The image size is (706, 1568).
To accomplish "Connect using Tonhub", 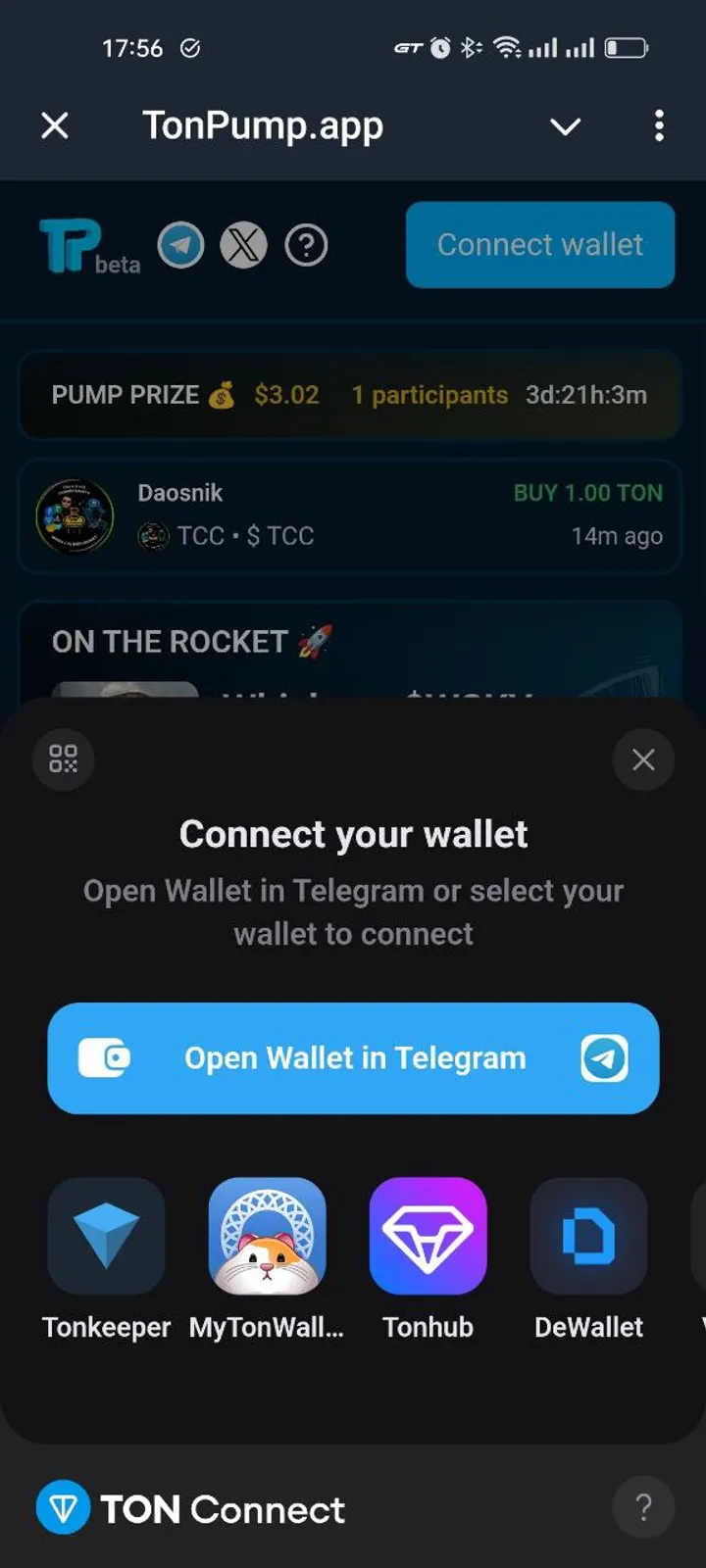I will [428, 1237].
